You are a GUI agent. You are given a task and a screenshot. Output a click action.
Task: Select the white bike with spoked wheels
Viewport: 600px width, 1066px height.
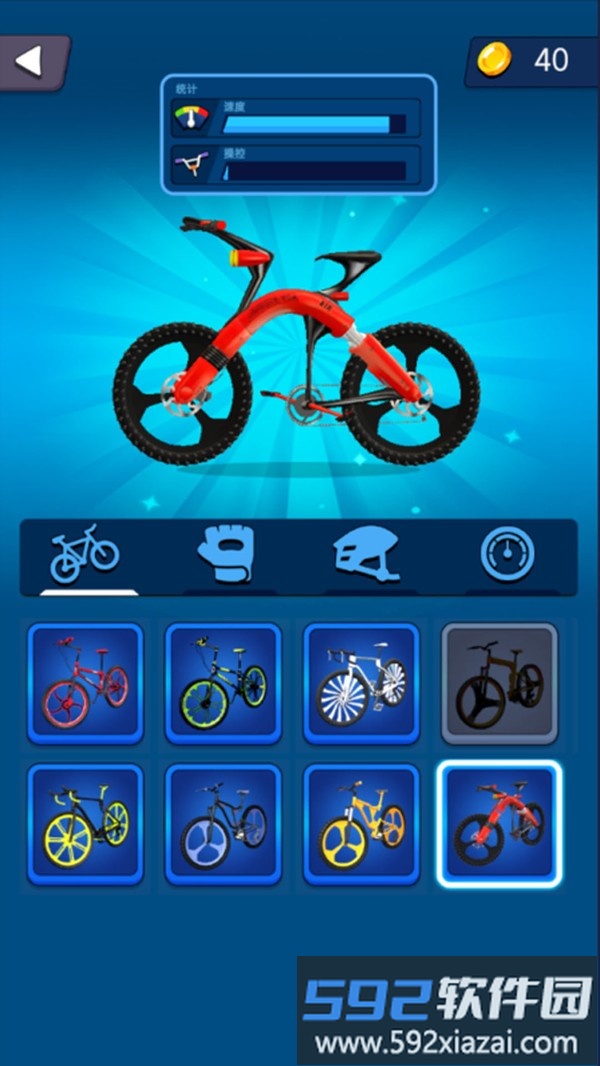[361, 683]
